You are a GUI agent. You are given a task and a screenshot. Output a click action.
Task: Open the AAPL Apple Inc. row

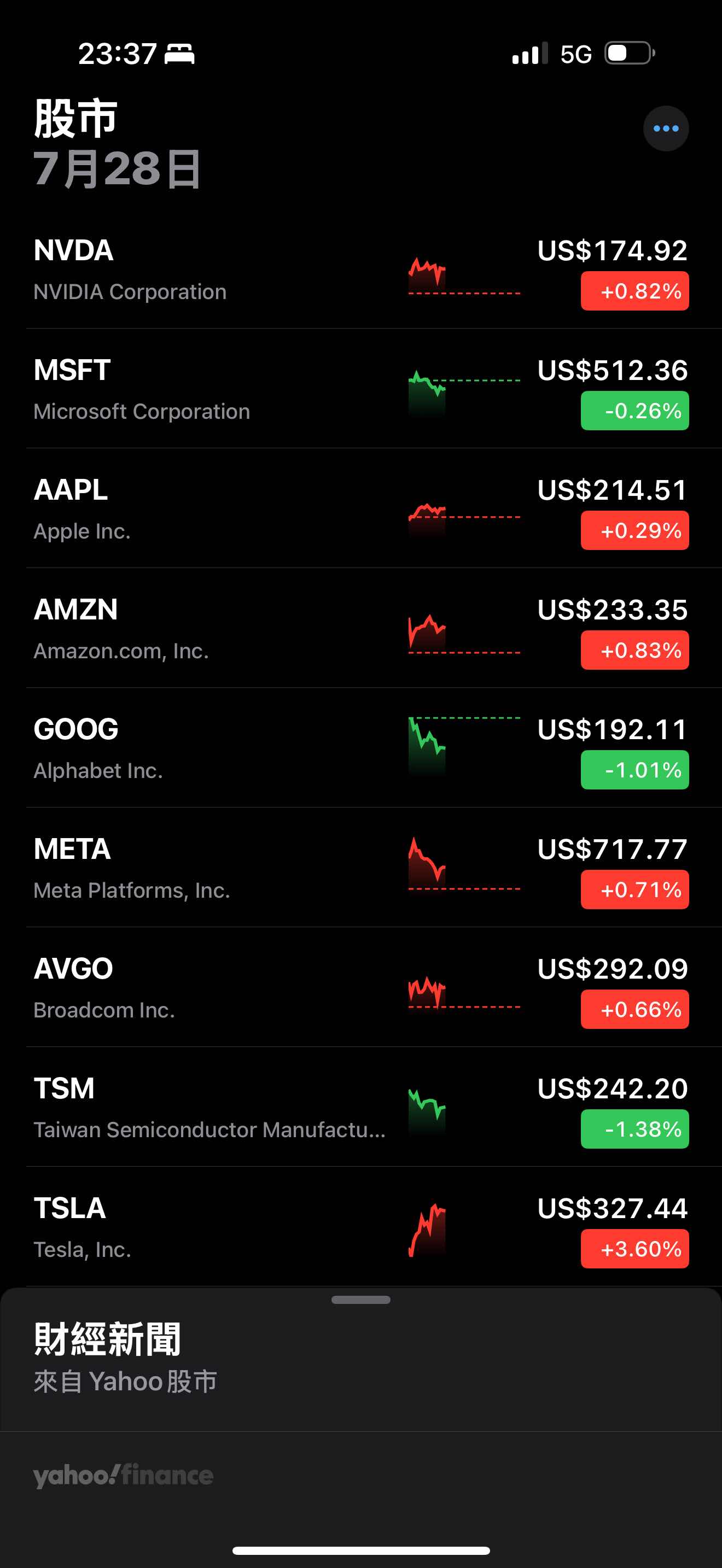(x=183, y=510)
